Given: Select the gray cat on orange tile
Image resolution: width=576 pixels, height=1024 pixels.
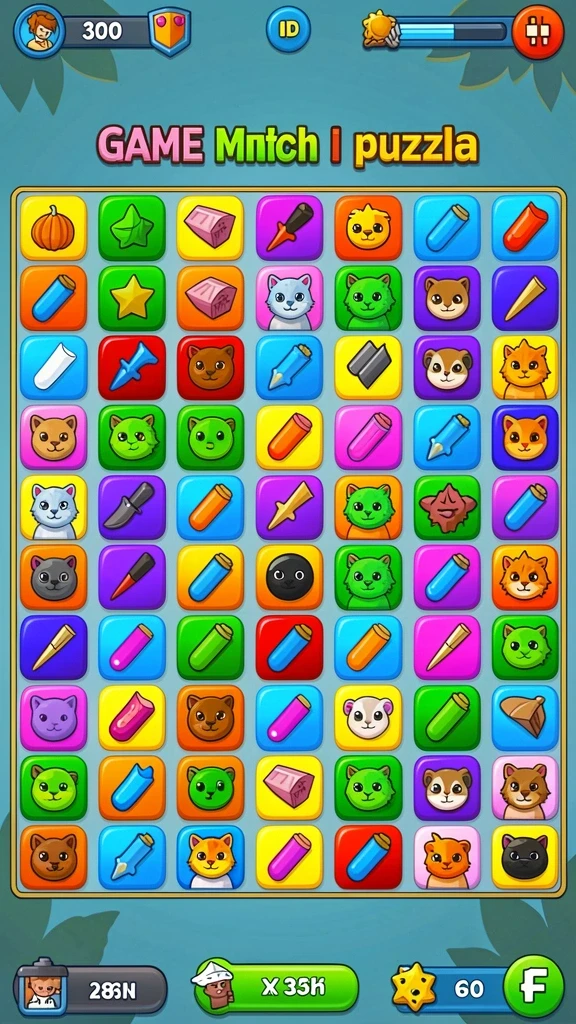Looking at the screenshot, I should click(x=53, y=578).
